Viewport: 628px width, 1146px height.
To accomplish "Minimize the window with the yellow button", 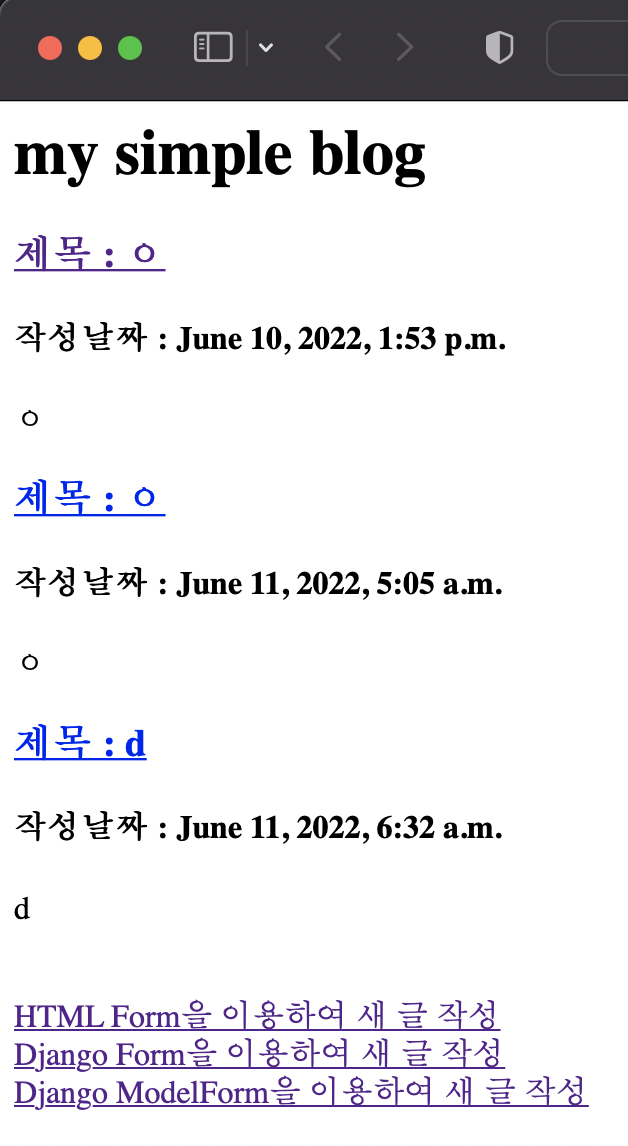I will 90,48.
